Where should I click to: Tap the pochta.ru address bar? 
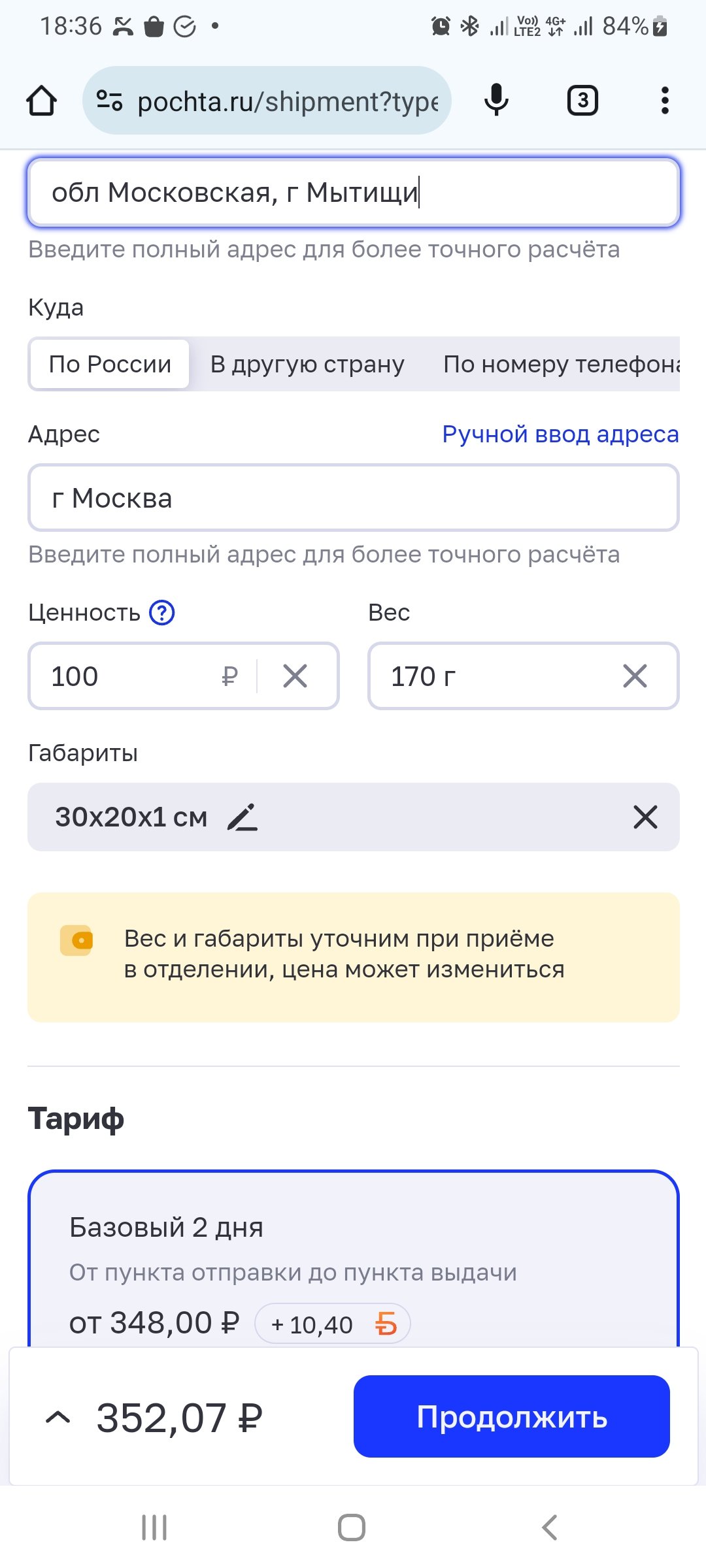[267, 101]
